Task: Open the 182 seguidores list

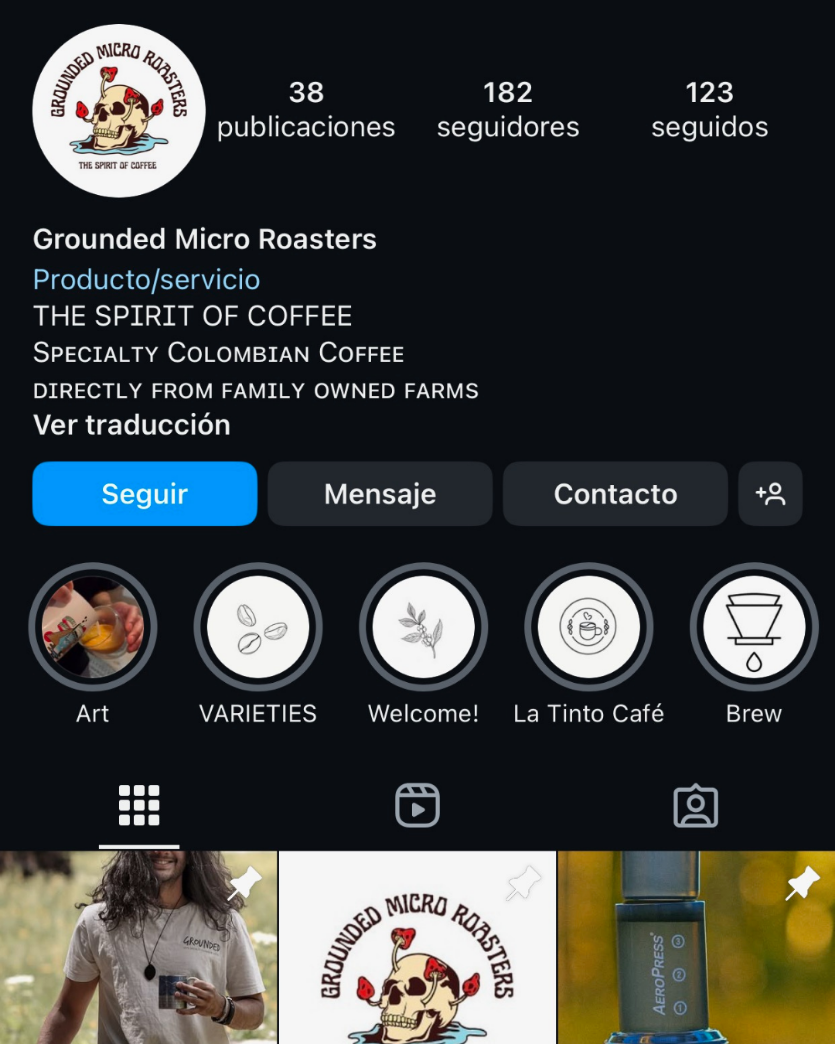Action: click(x=508, y=109)
